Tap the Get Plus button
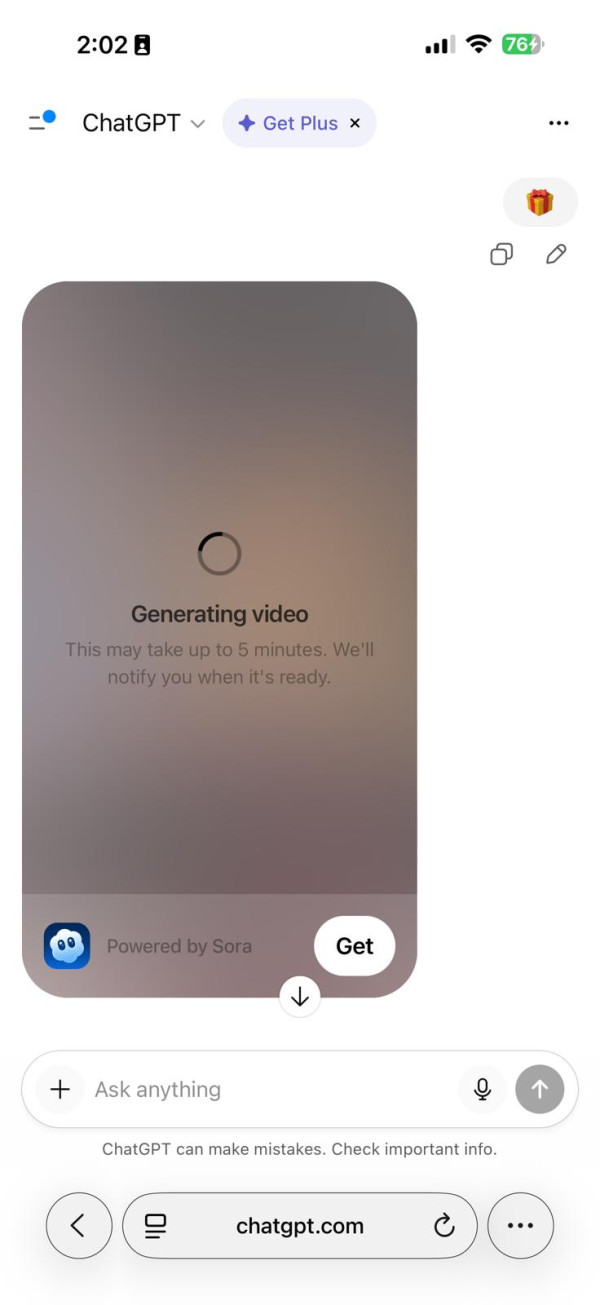Viewport: 600px width, 1305px height. [x=288, y=123]
